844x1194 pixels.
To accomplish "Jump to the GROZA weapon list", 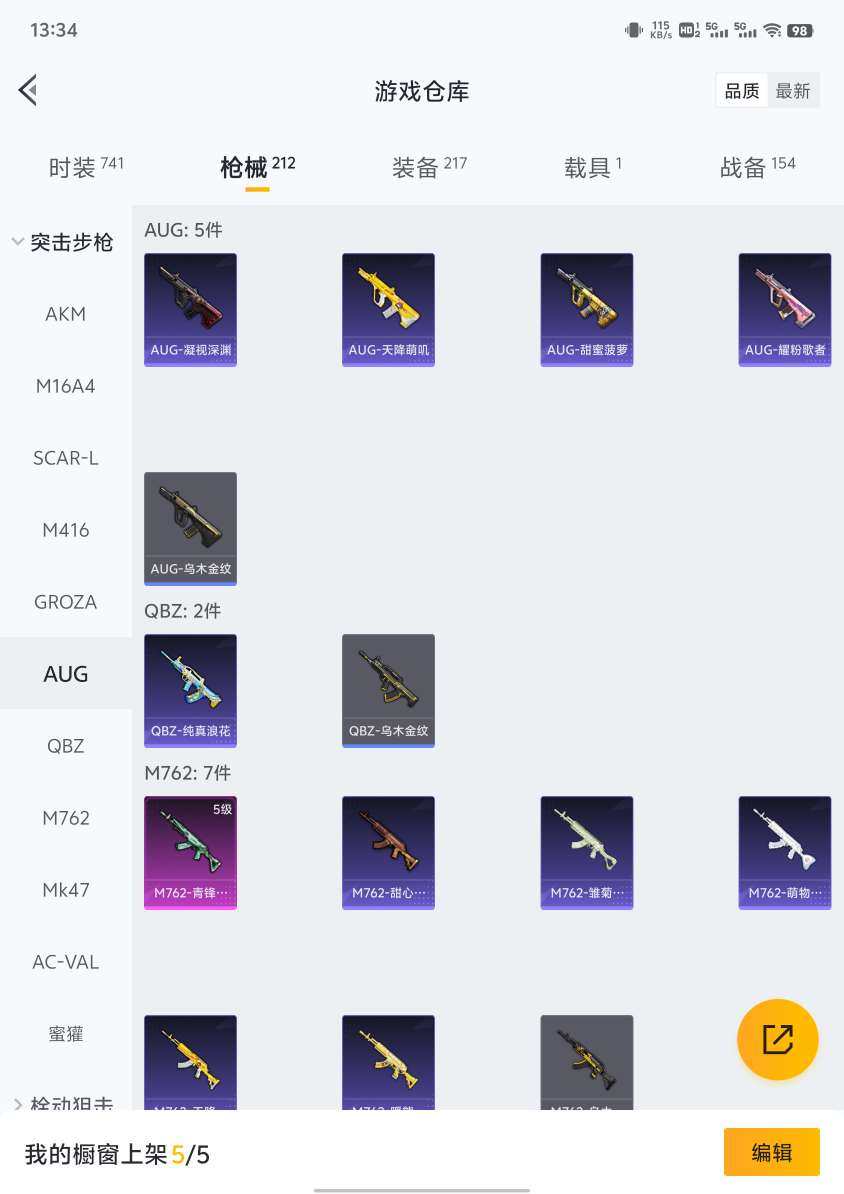I will click(x=66, y=602).
